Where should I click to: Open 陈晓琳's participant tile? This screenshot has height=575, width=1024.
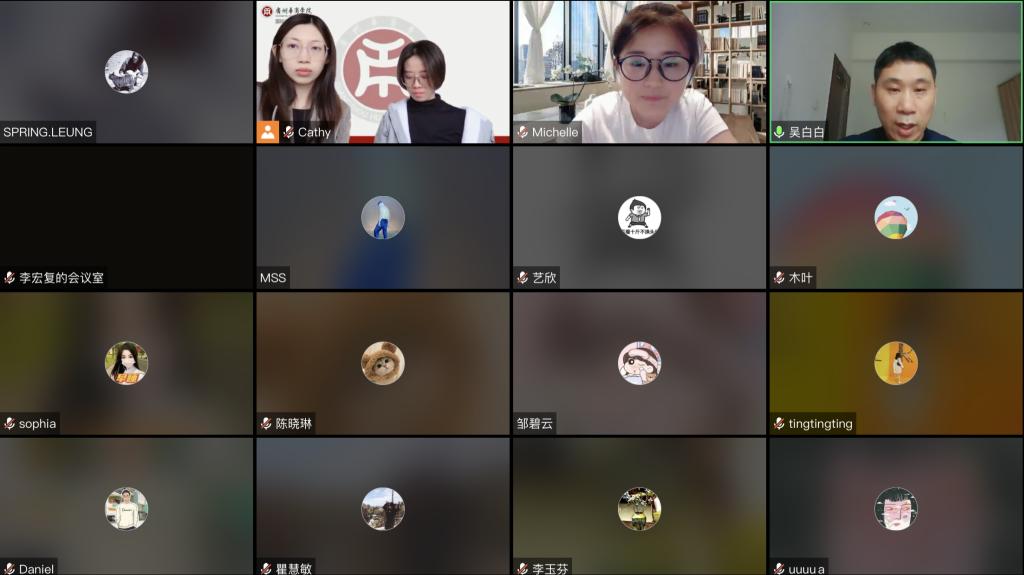[x=383, y=364]
